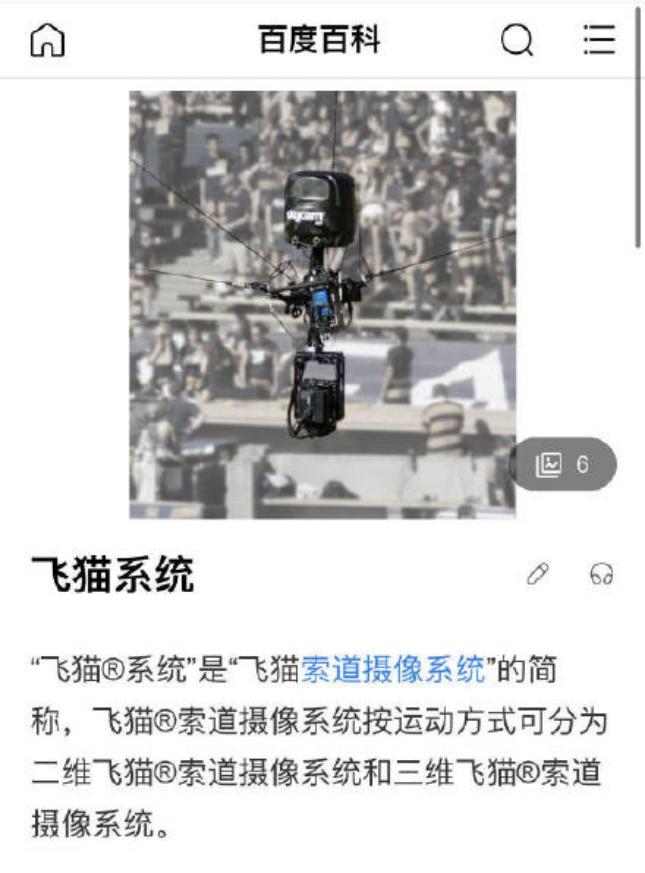Edit the 飞猫系统 entry with pencil icon
This screenshot has width=645, height=873.
pyautogui.click(x=538, y=573)
